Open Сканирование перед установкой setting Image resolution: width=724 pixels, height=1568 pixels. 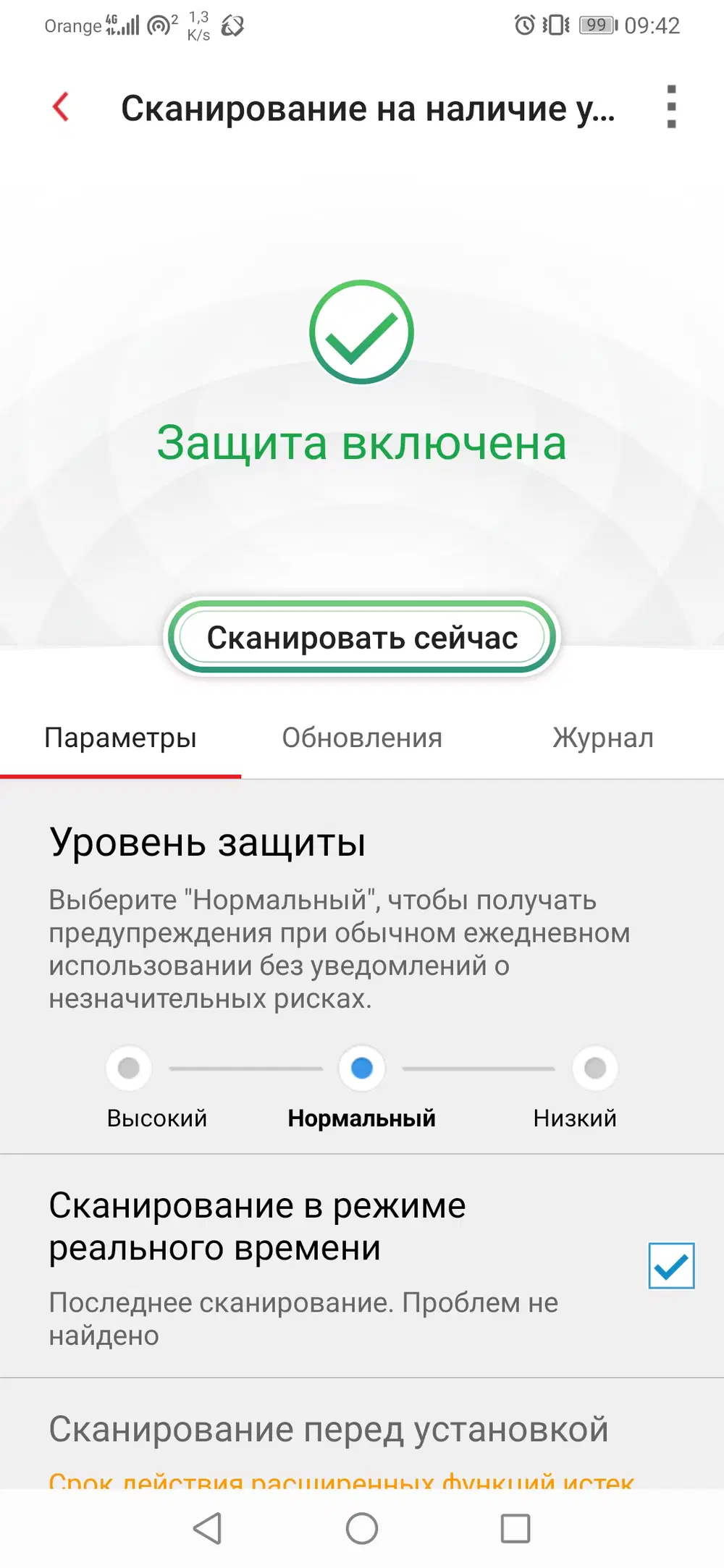coord(329,1430)
